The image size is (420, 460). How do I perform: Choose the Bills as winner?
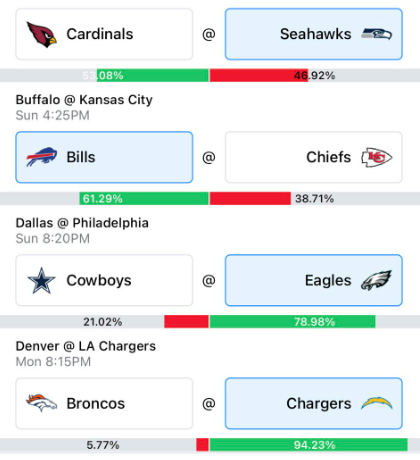pyautogui.click(x=104, y=157)
